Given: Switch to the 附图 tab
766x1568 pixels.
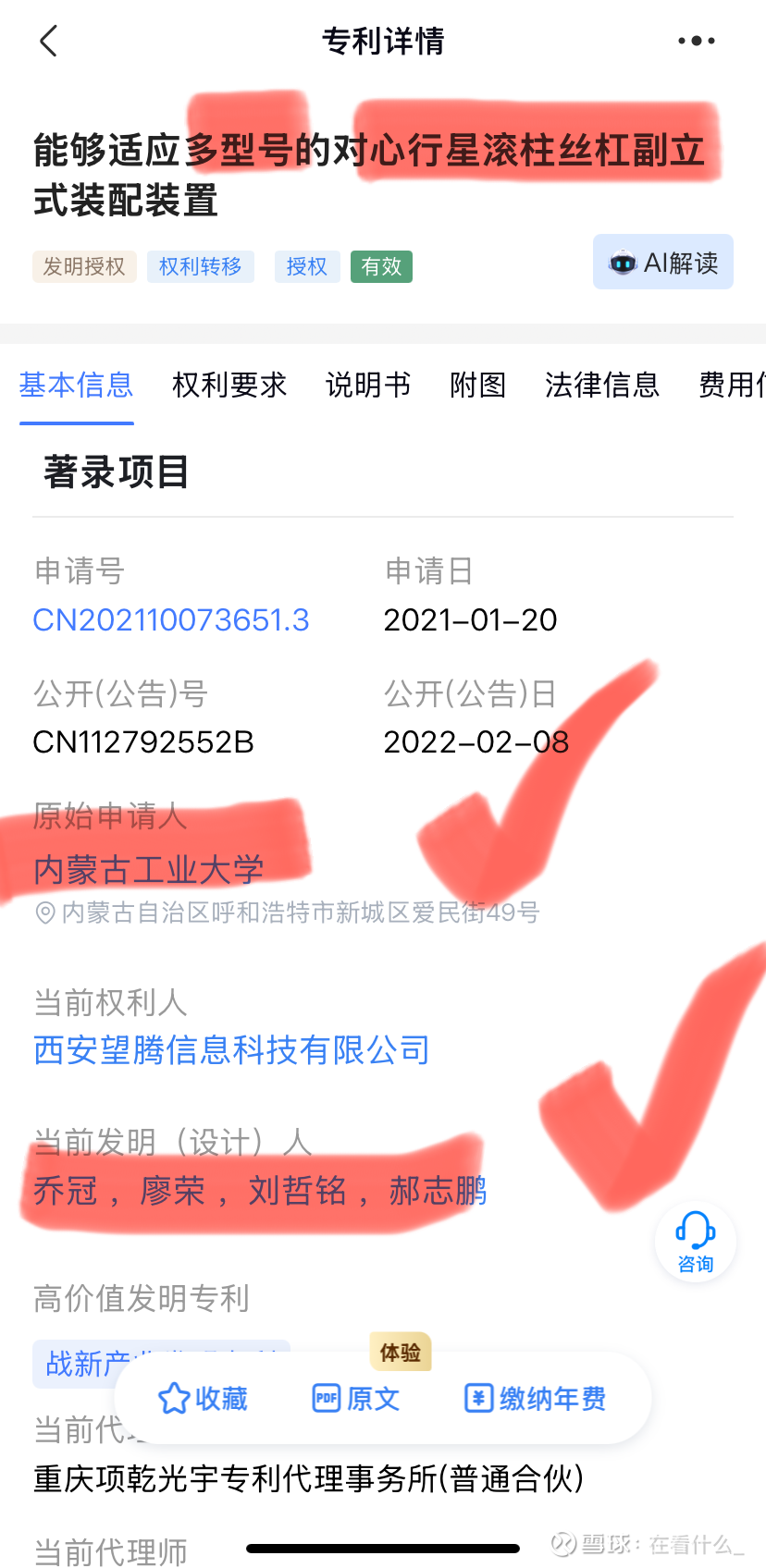Looking at the screenshot, I should click(478, 385).
